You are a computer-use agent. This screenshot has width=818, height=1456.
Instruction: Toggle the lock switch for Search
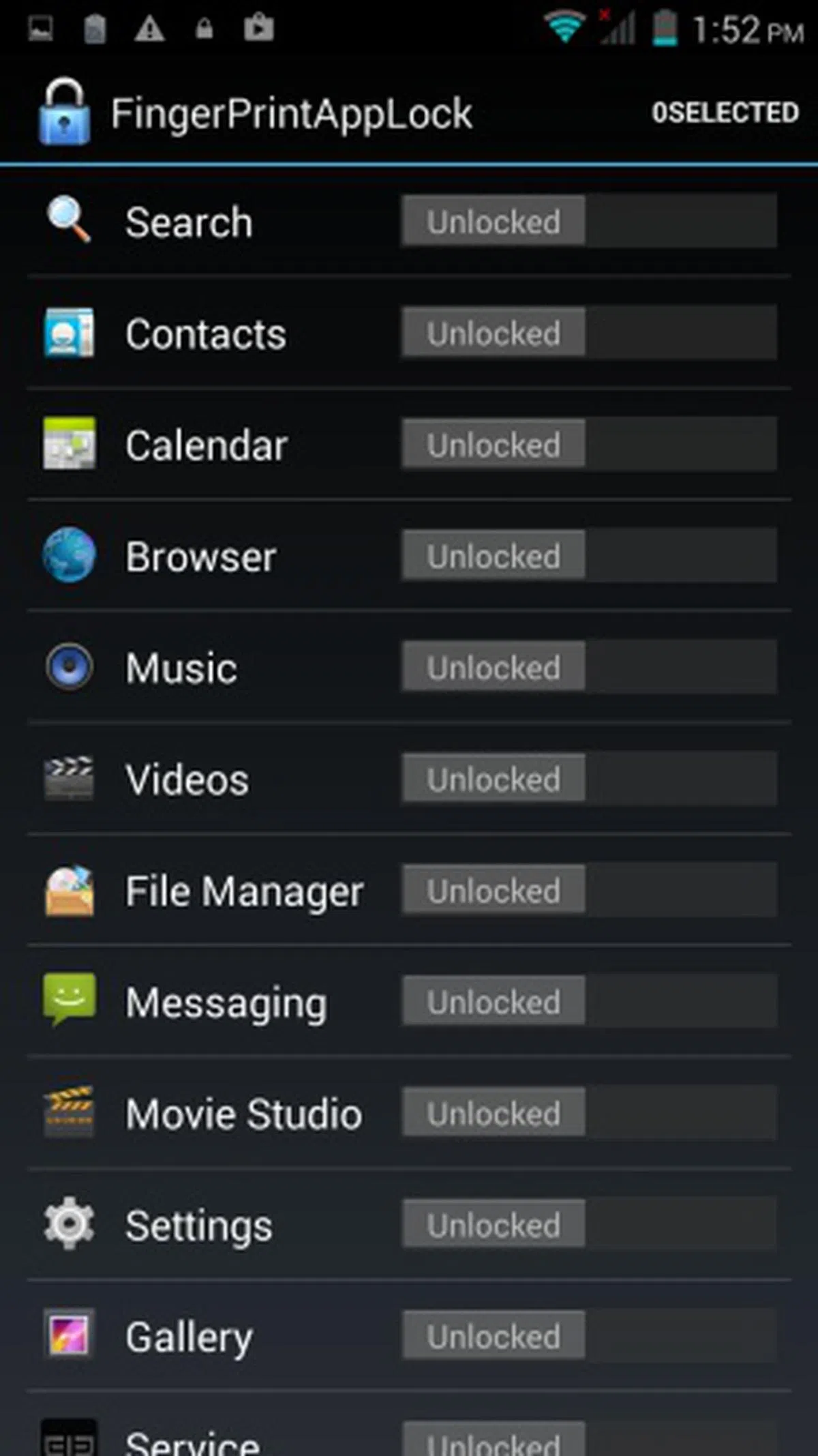tap(589, 221)
